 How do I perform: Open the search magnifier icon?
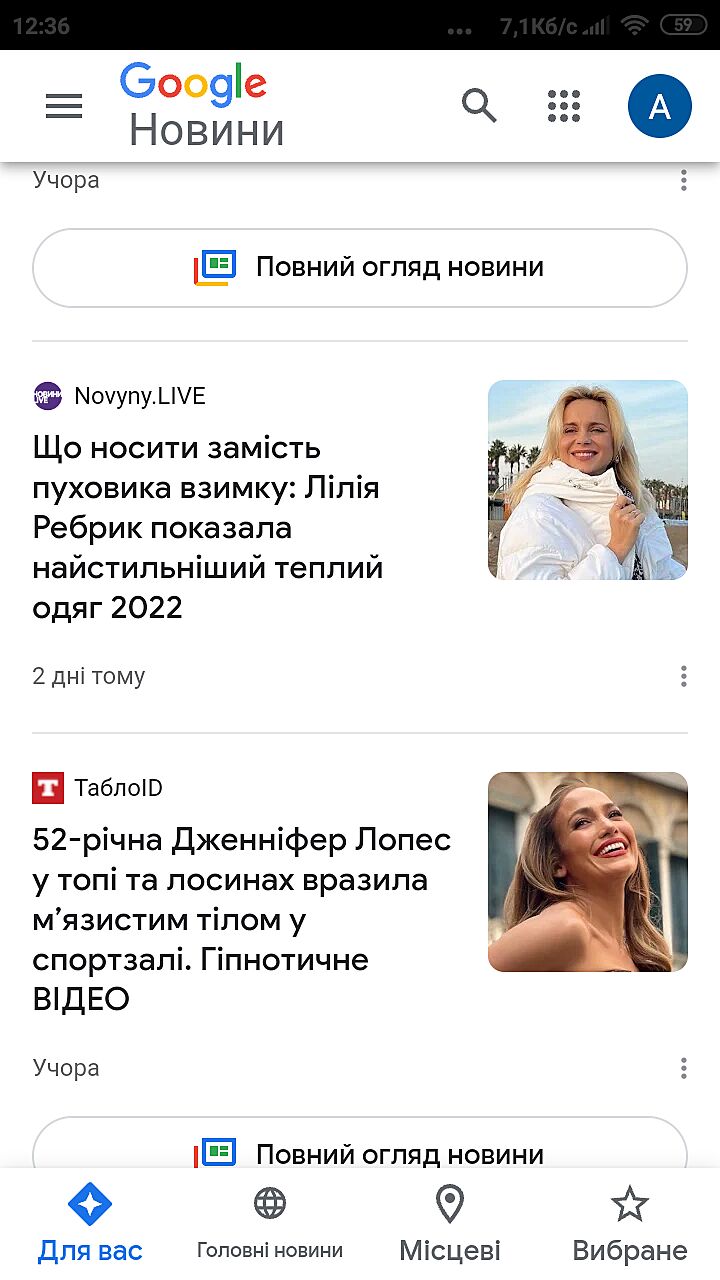[x=479, y=105]
